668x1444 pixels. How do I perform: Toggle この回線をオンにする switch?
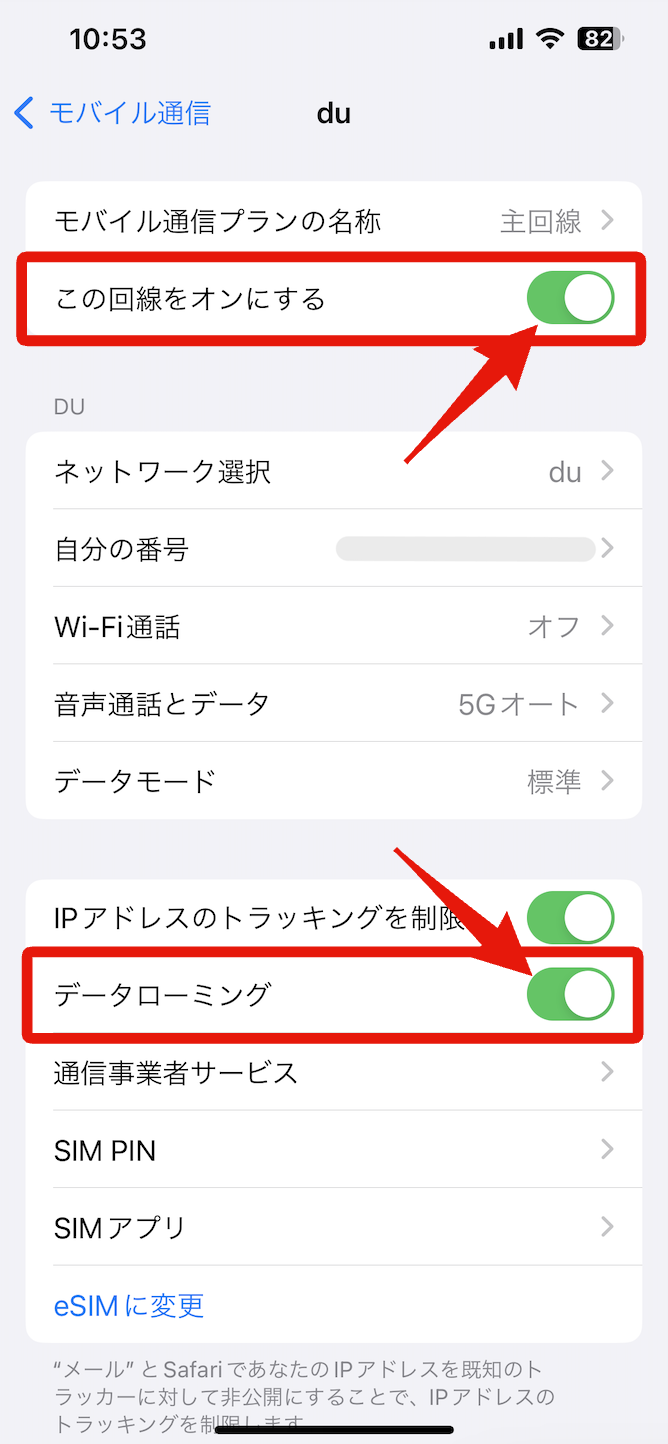point(570,298)
